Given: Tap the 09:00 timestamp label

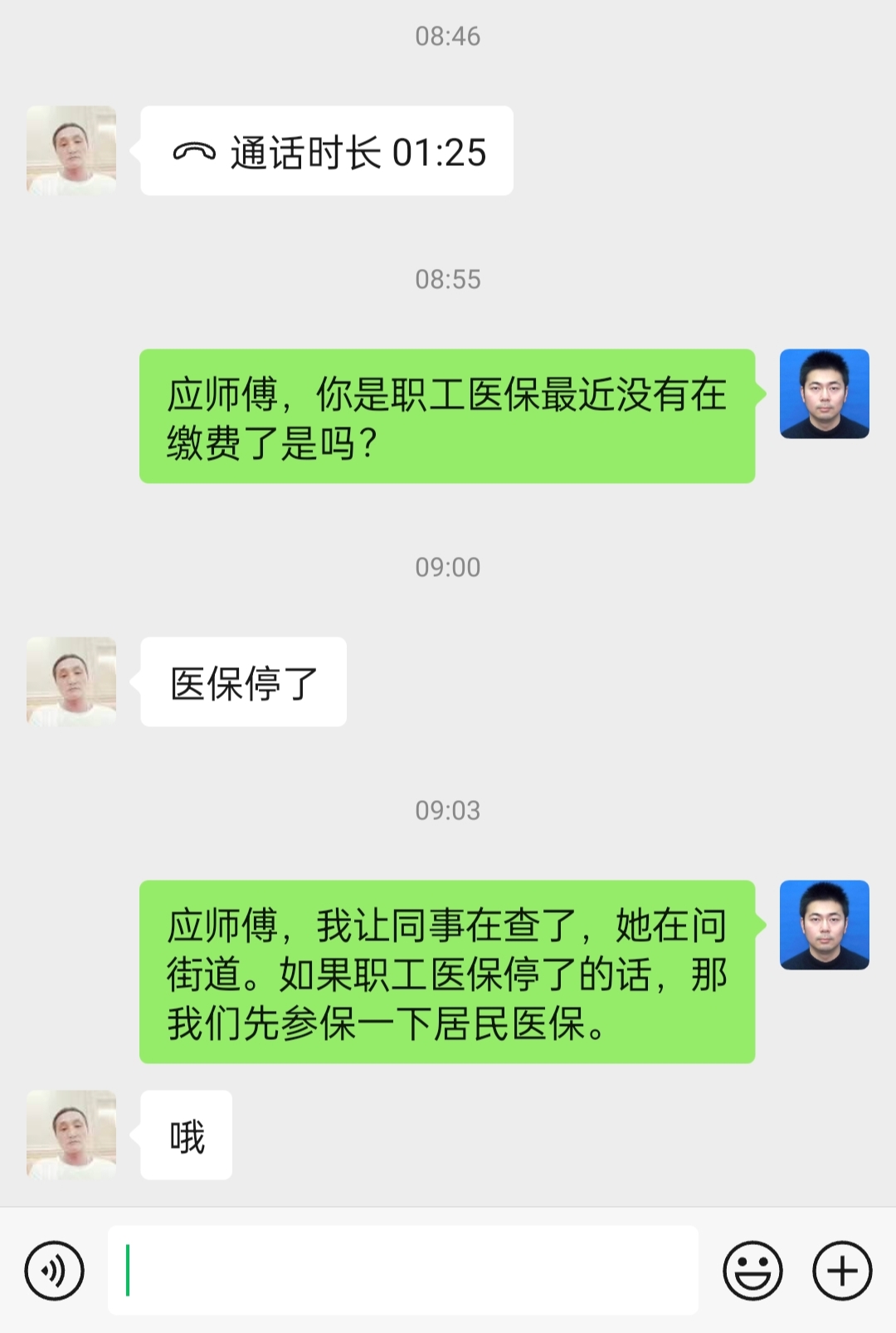Looking at the screenshot, I should coord(448,566).
